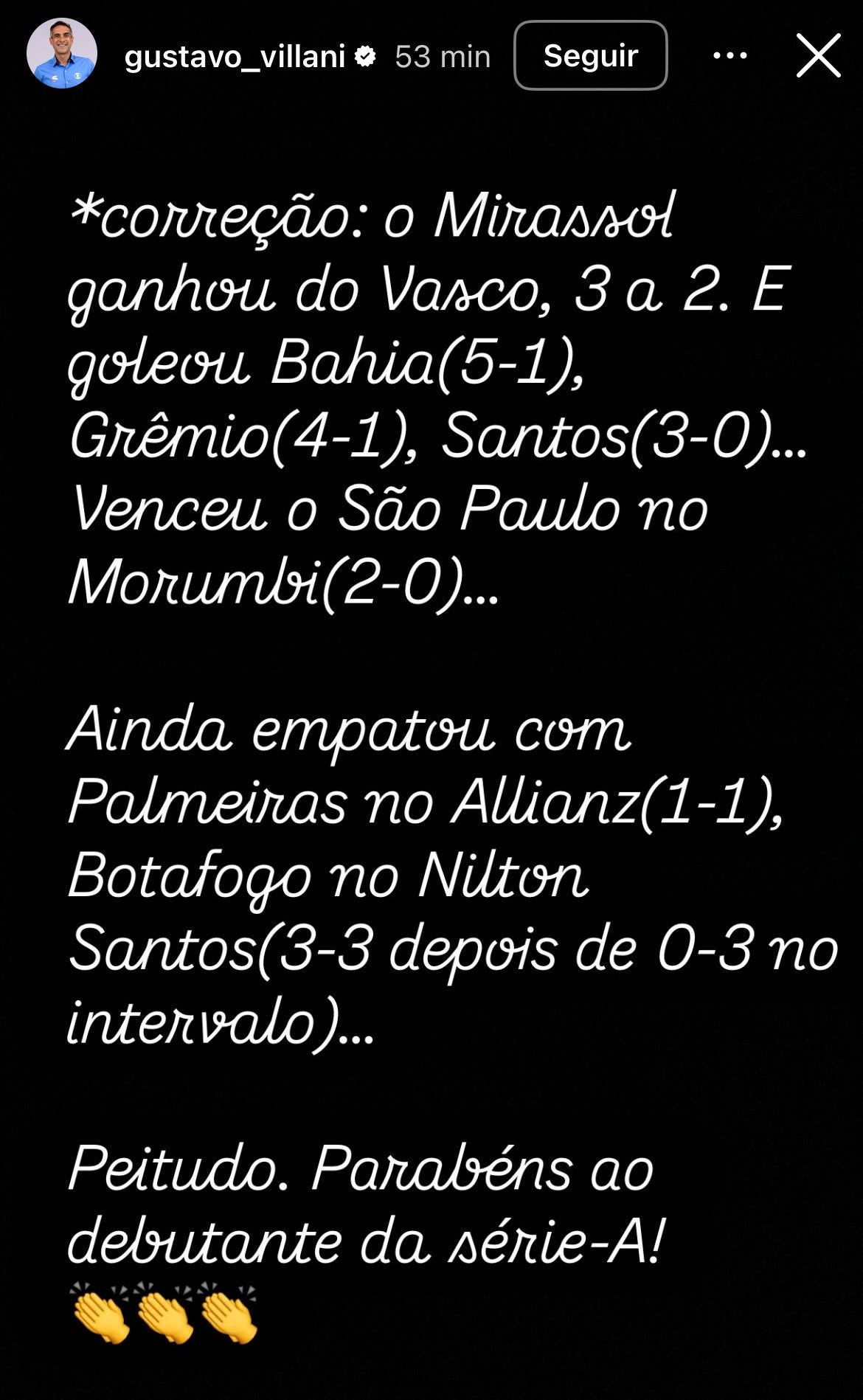The width and height of the screenshot is (863, 1400).
Task: Open the three-dot story options menu
Action: coord(729,56)
